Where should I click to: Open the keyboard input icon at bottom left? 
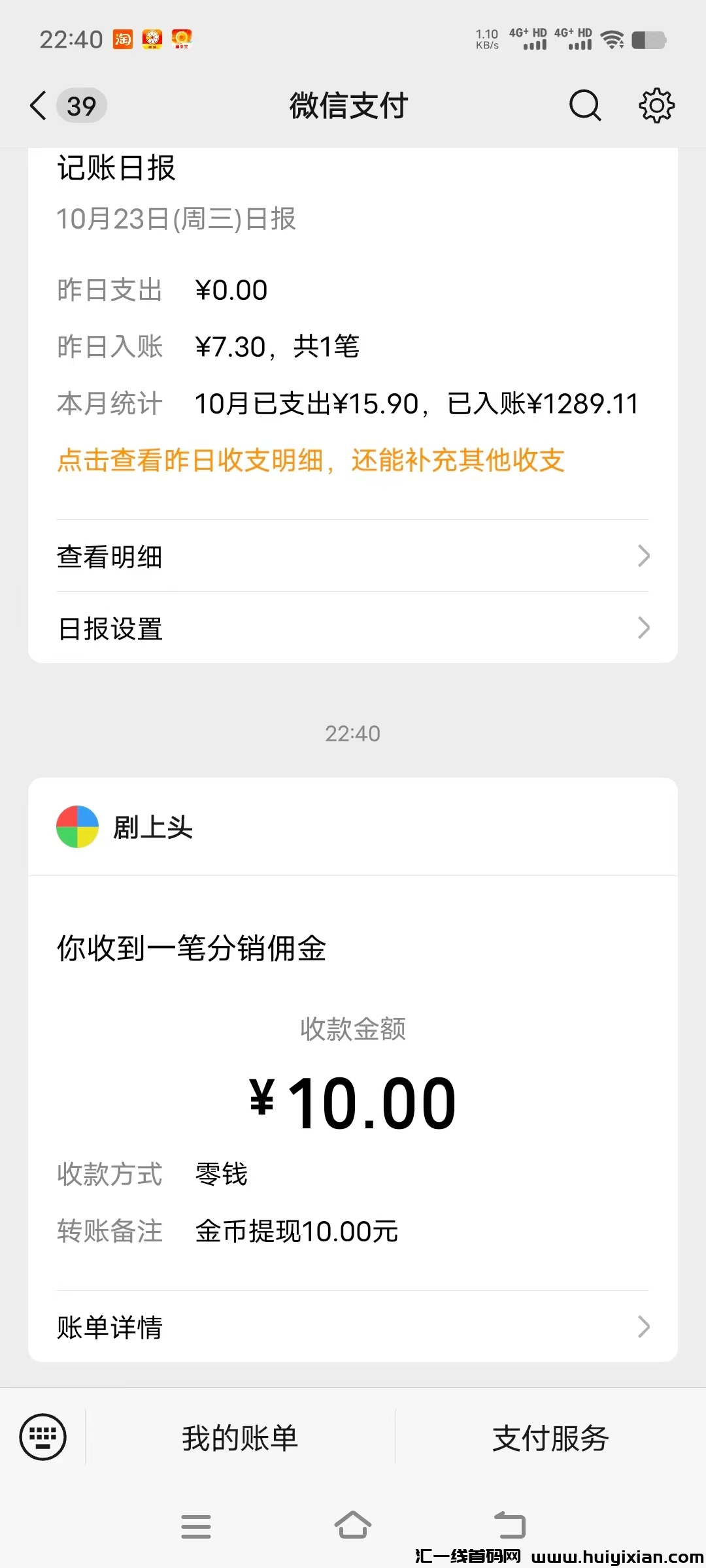[41, 1437]
